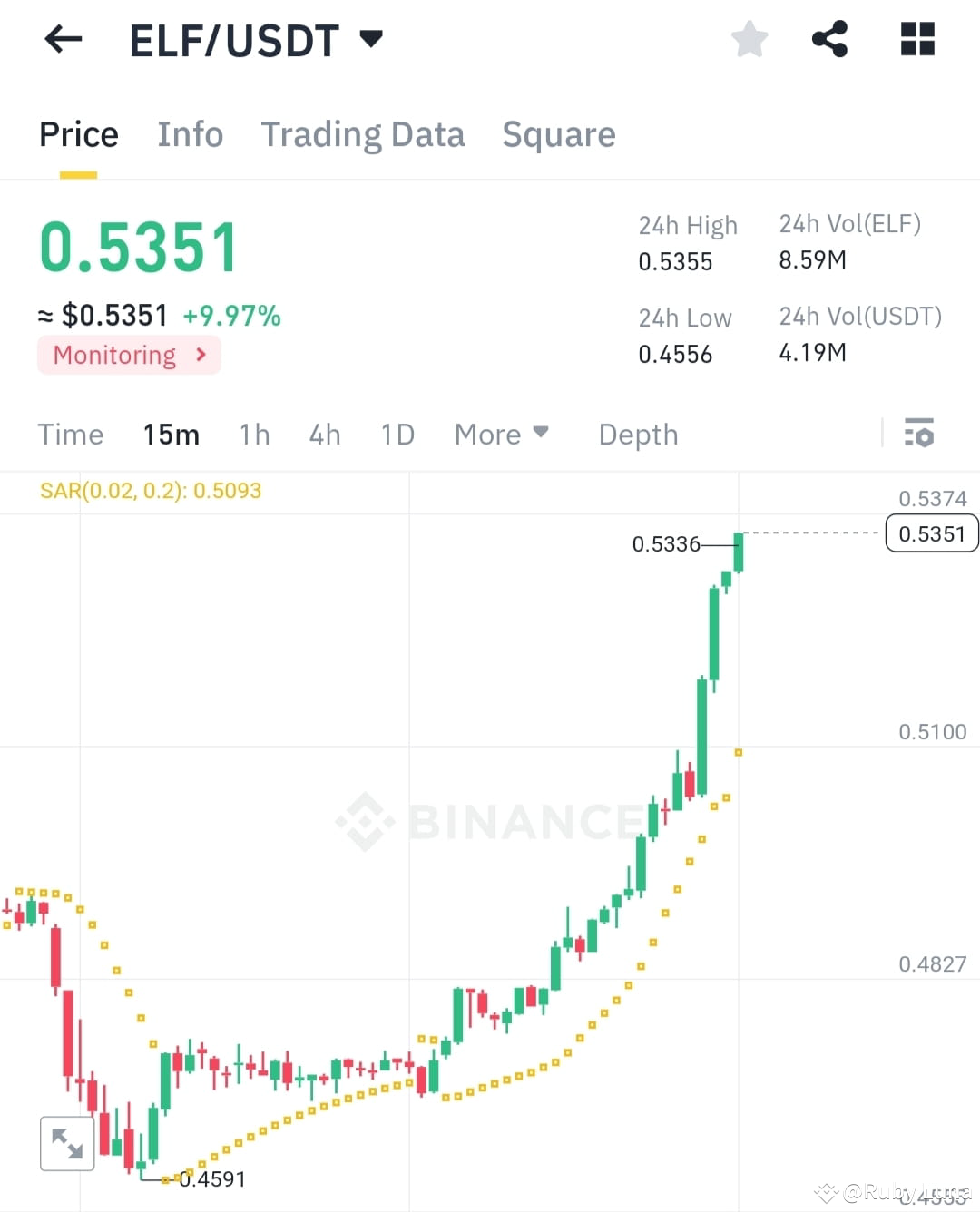
Task: Open chart indicator settings icon near Depth
Action: (920, 434)
